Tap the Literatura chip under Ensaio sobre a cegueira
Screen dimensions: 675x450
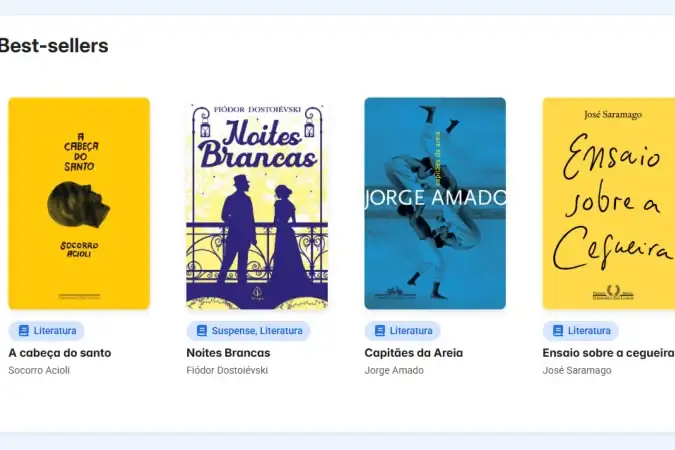[x=580, y=331]
